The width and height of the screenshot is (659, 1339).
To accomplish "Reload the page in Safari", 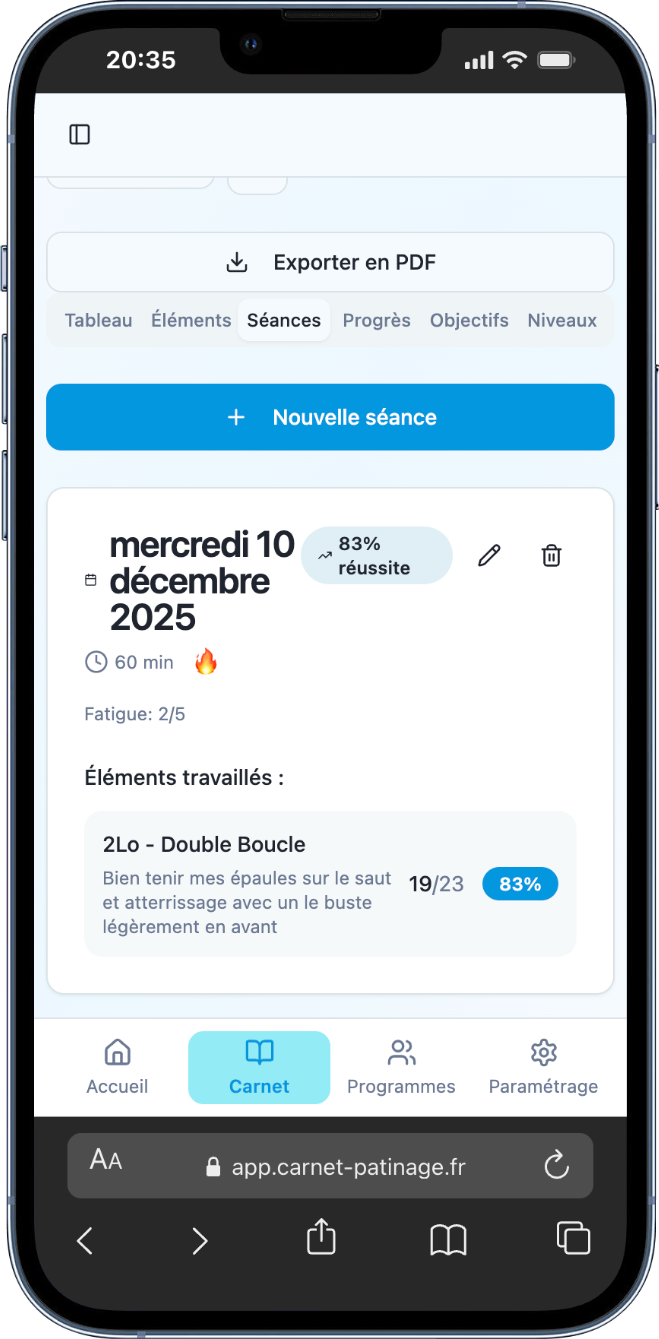I will coord(556,1165).
